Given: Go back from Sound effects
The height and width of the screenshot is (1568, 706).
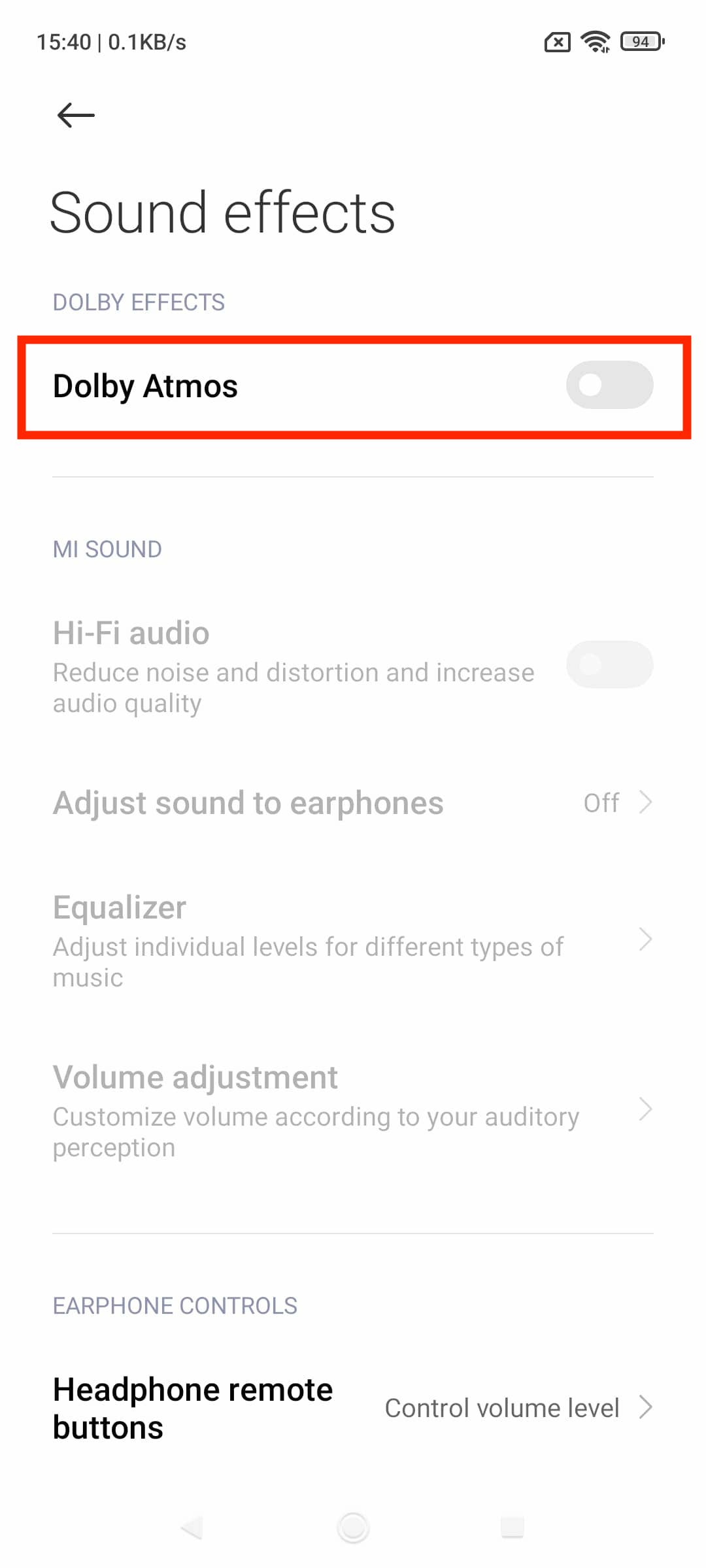Looking at the screenshot, I should click(76, 115).
